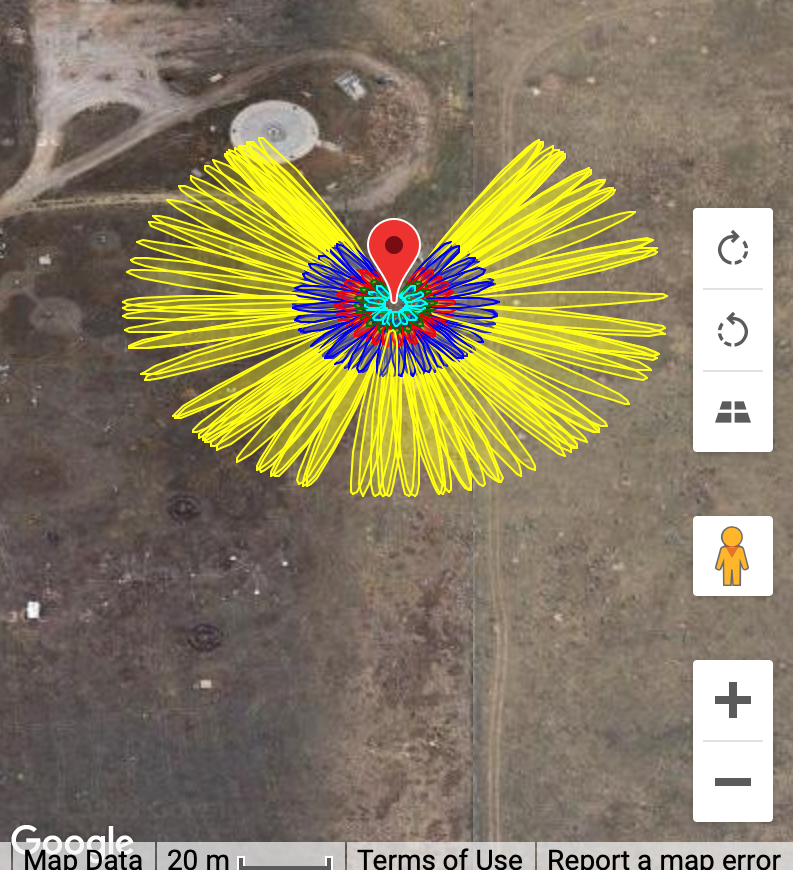
Task: Rotate the map counterclockwise
Action: point(732,330)
